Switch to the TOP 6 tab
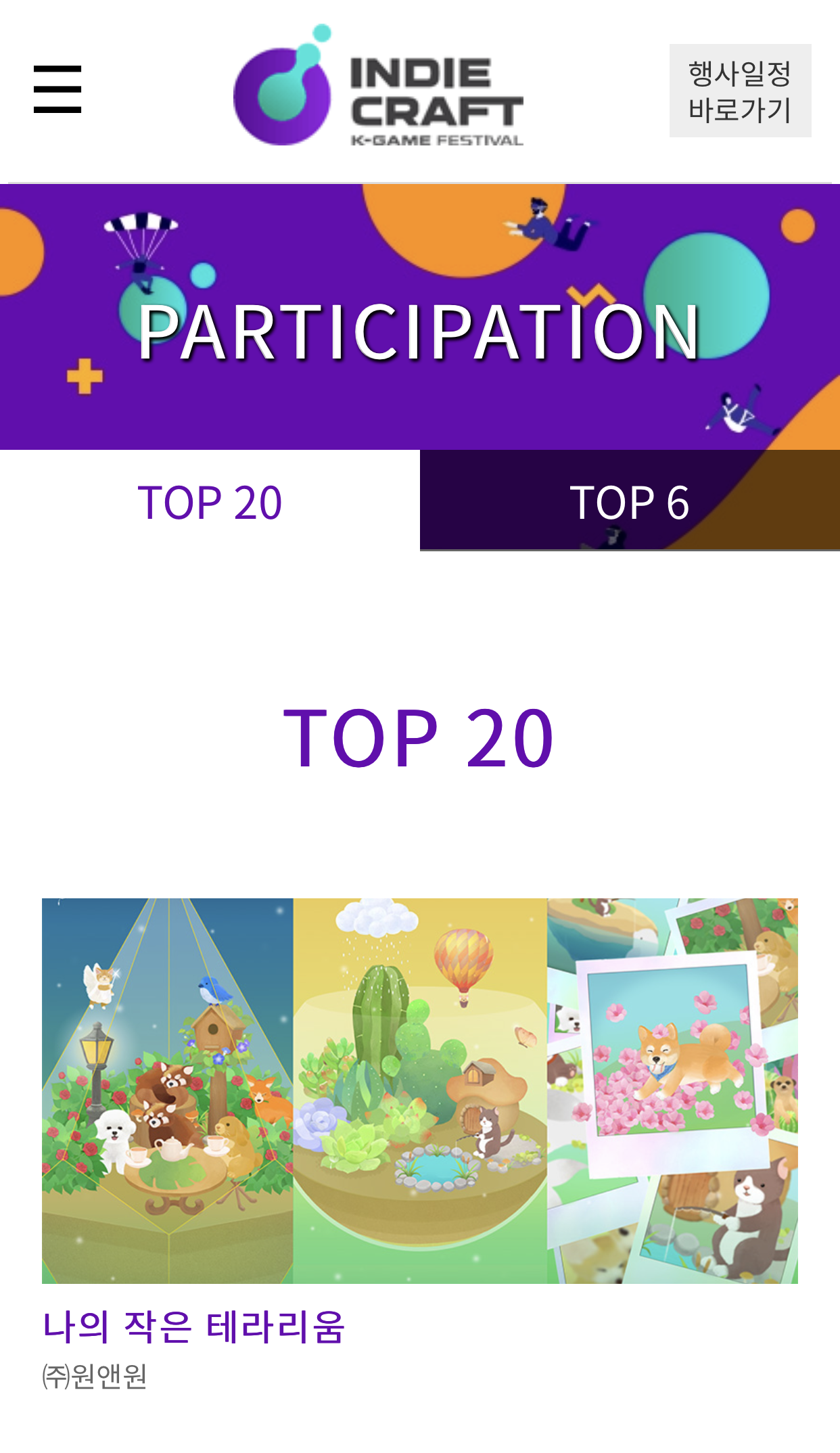 (630, 501)
